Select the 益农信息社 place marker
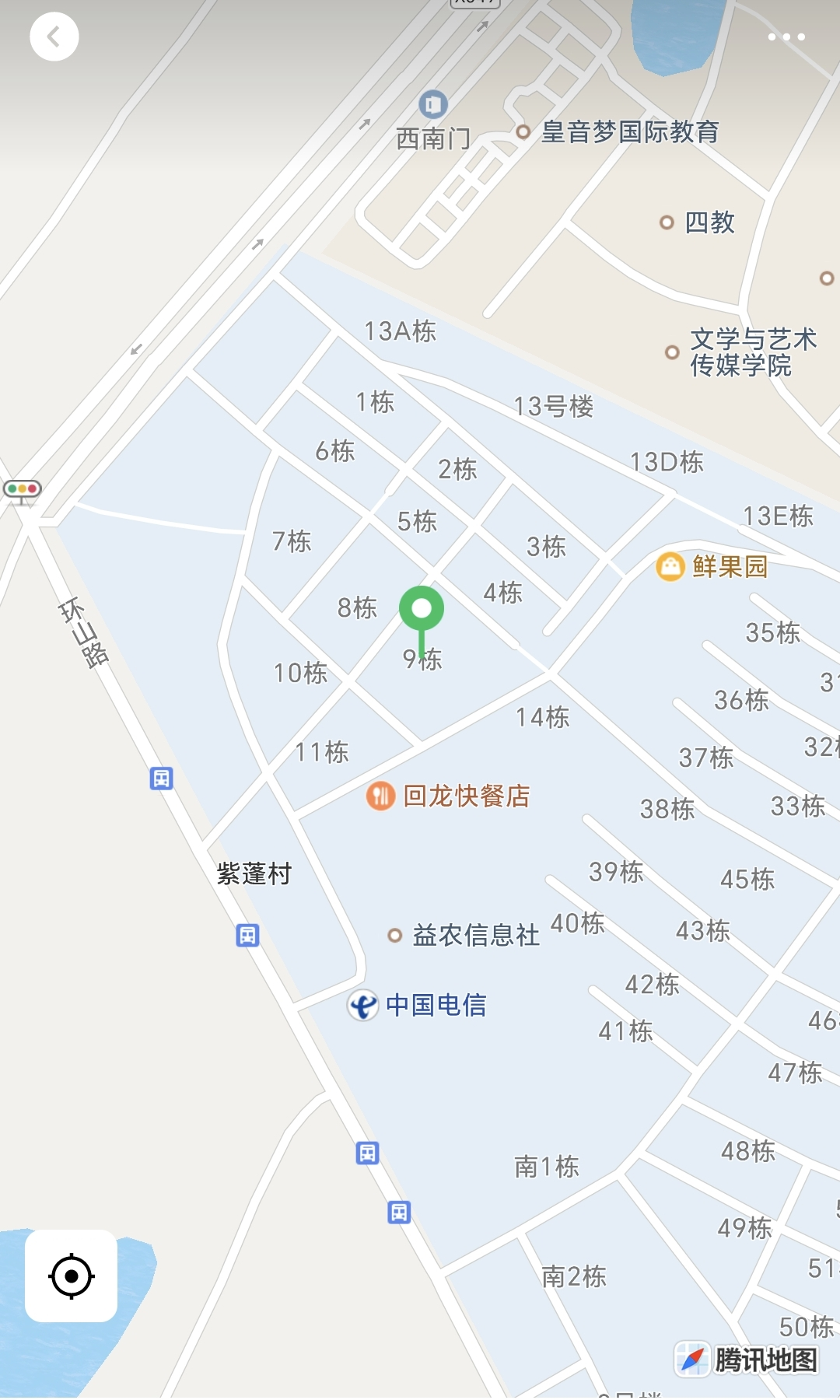Screen dimensions: 840x1400 [x=395, y=935]
